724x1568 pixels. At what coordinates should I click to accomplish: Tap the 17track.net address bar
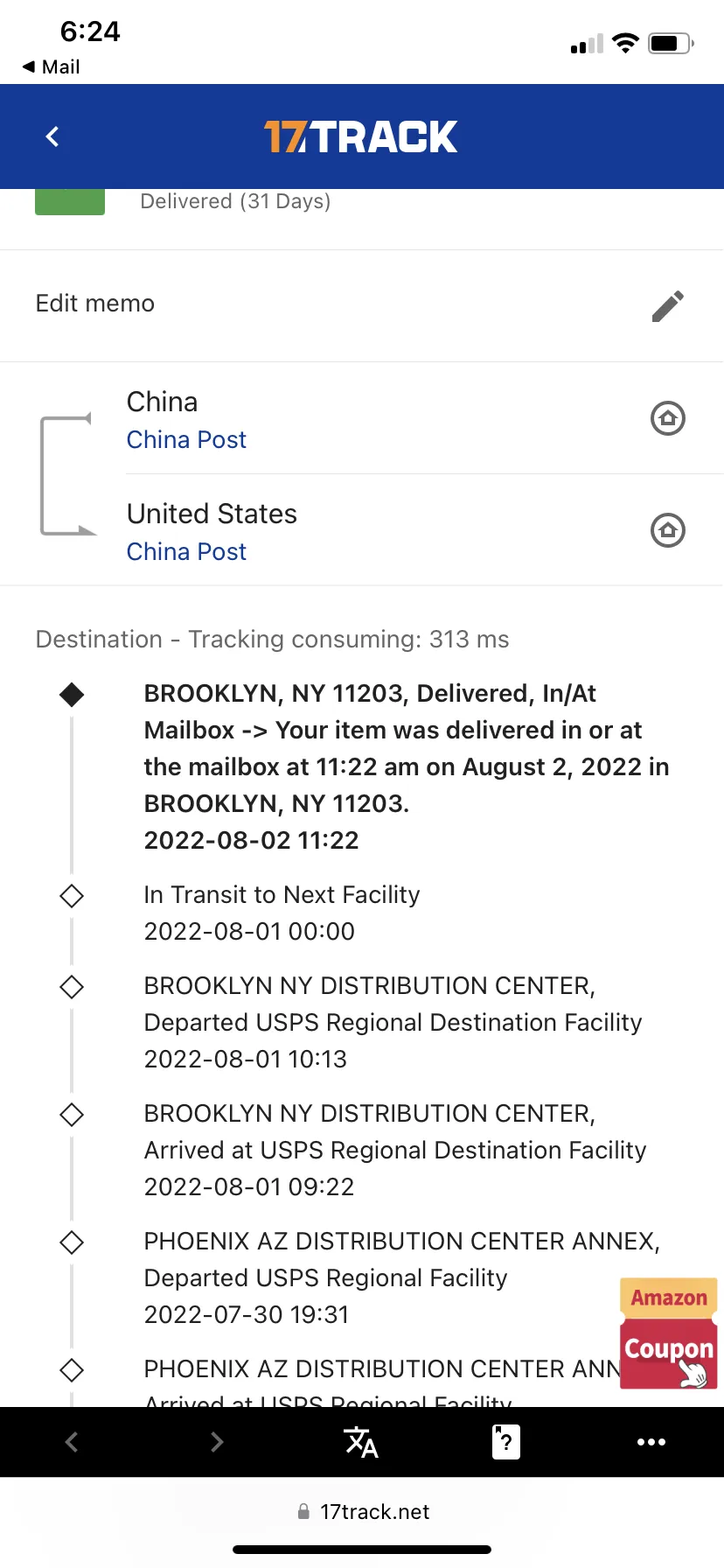click(x=362, y=1512)
